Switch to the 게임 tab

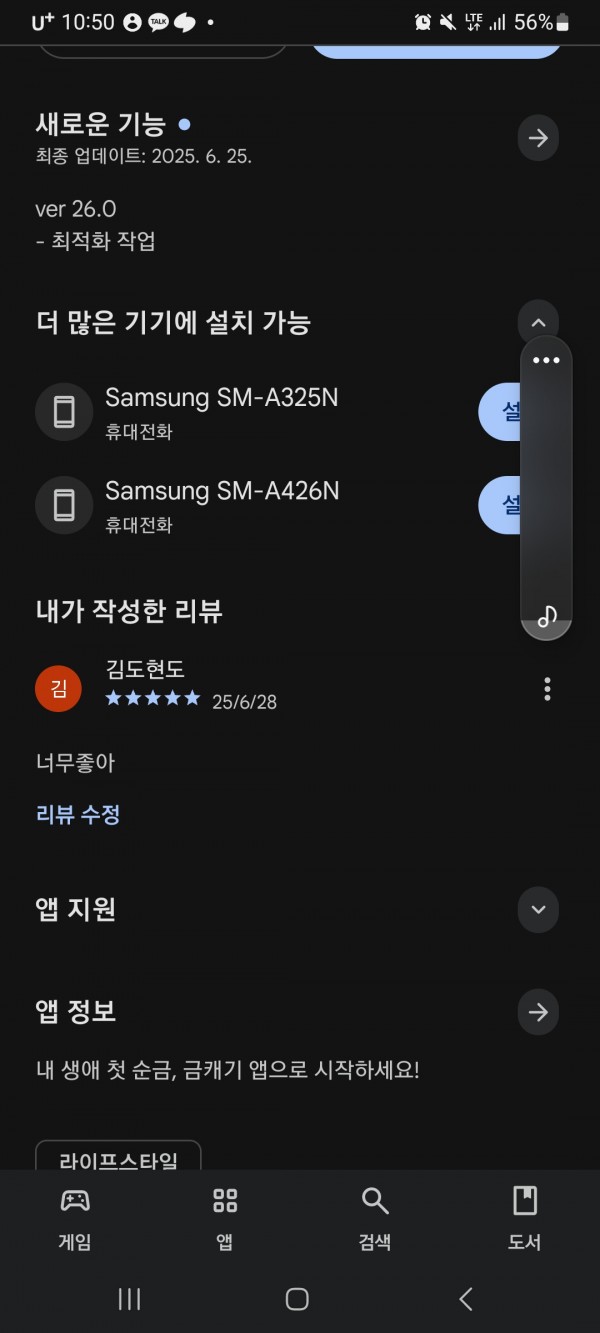click(x=75, y=1219)
